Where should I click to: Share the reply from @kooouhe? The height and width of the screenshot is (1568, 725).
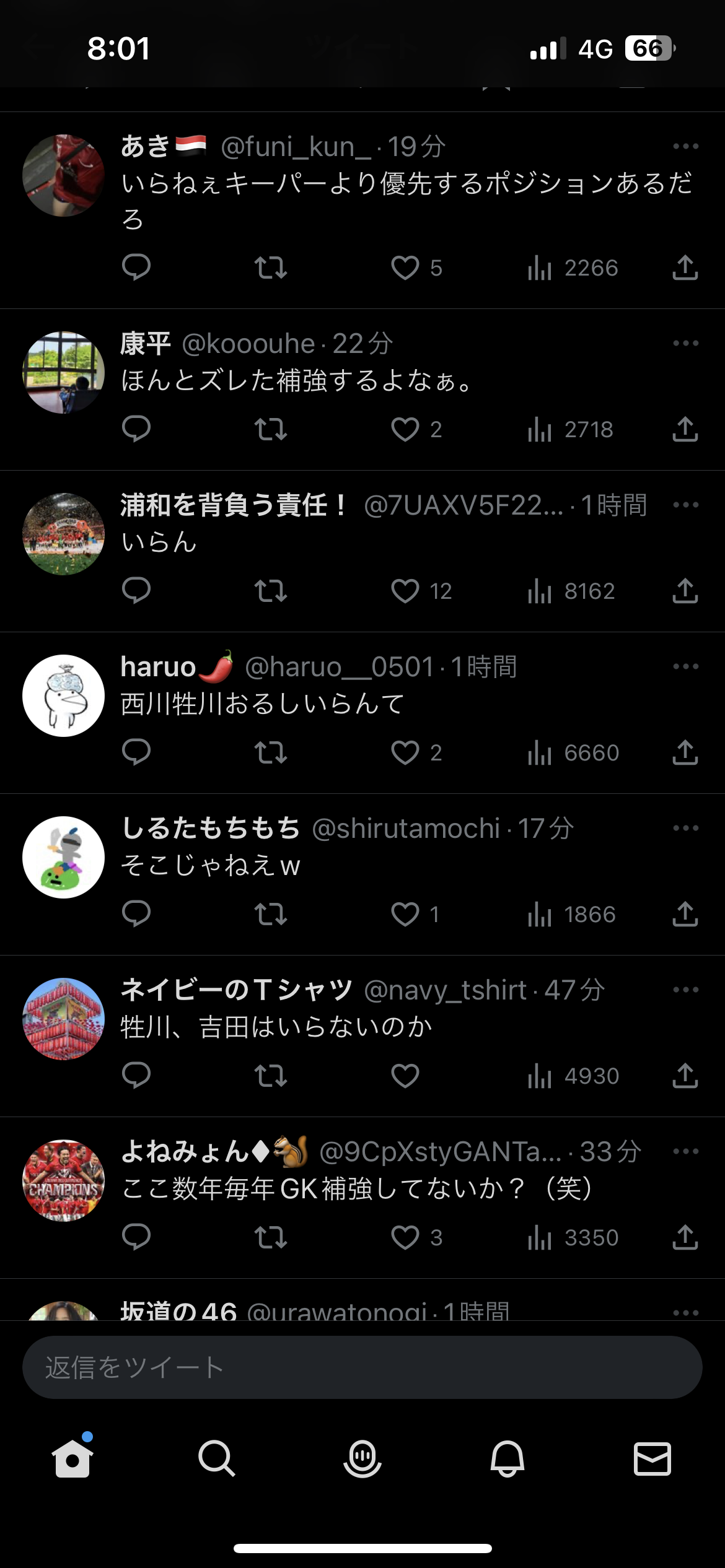click(685, 429)
